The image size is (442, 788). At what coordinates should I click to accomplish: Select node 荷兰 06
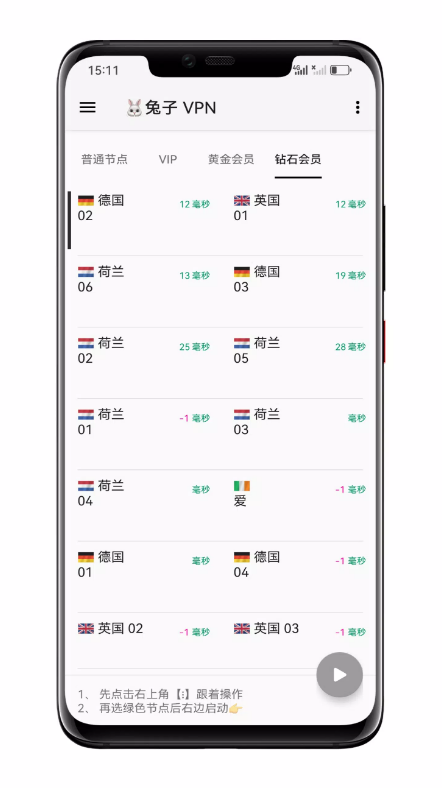click(143, 291)
